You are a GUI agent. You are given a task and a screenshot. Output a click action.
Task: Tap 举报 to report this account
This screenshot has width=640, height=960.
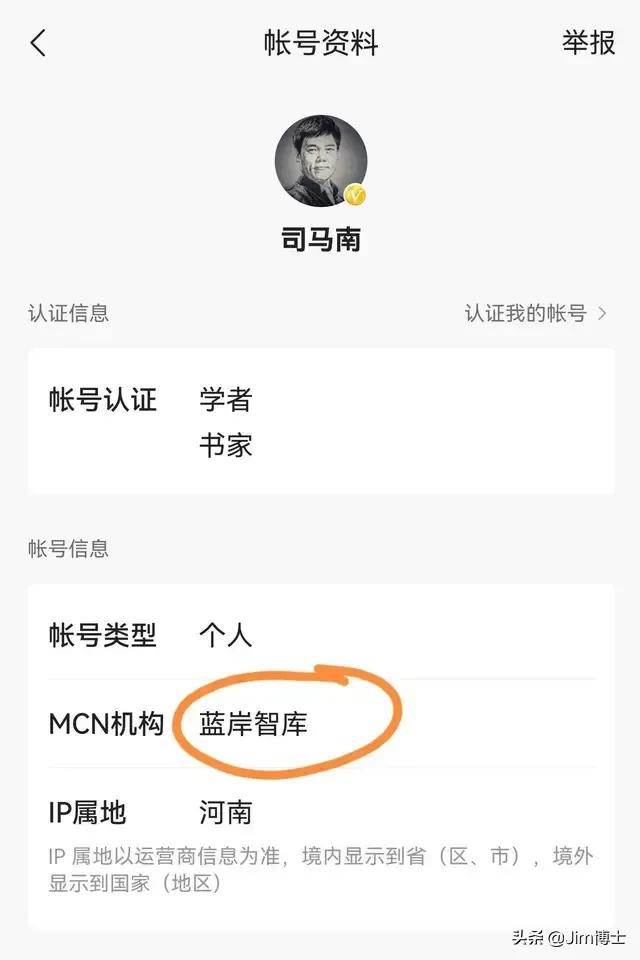click(x=588, y=44)
